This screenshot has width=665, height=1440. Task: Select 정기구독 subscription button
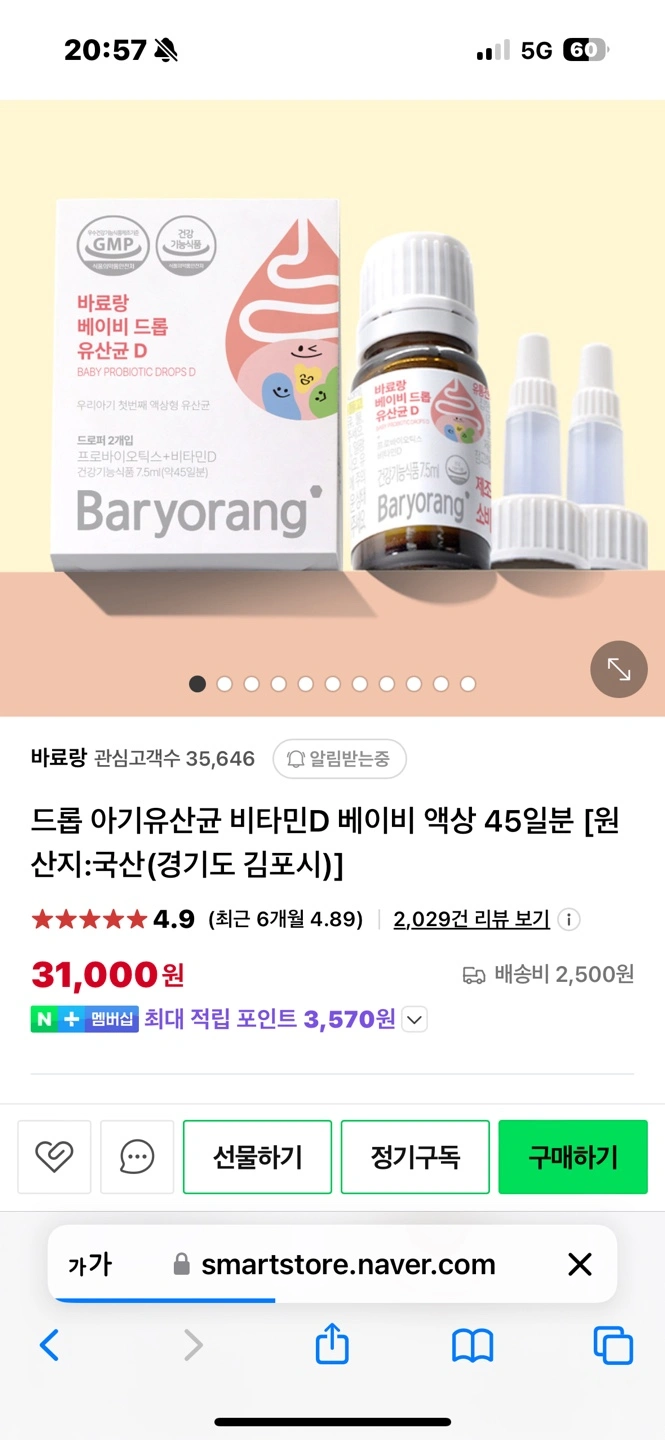(415, 1157)
